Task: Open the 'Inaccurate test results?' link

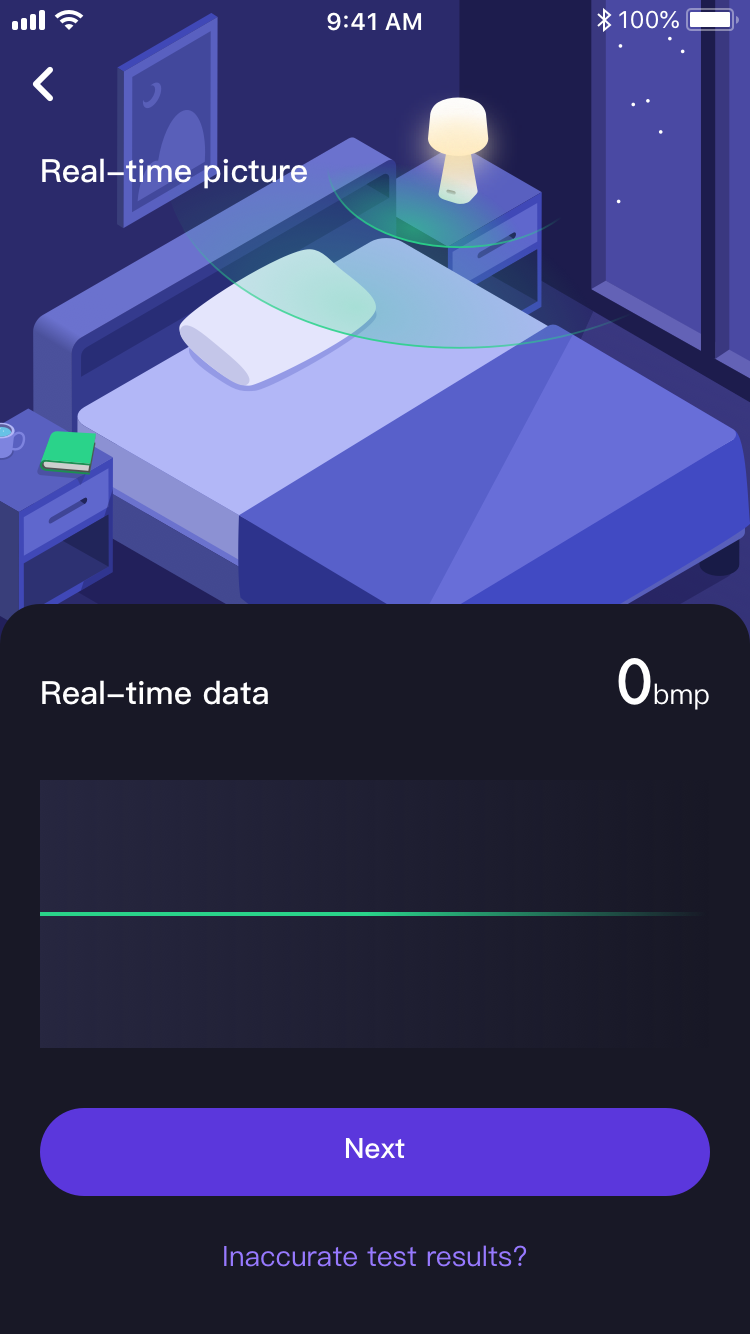Action: 374,1256
